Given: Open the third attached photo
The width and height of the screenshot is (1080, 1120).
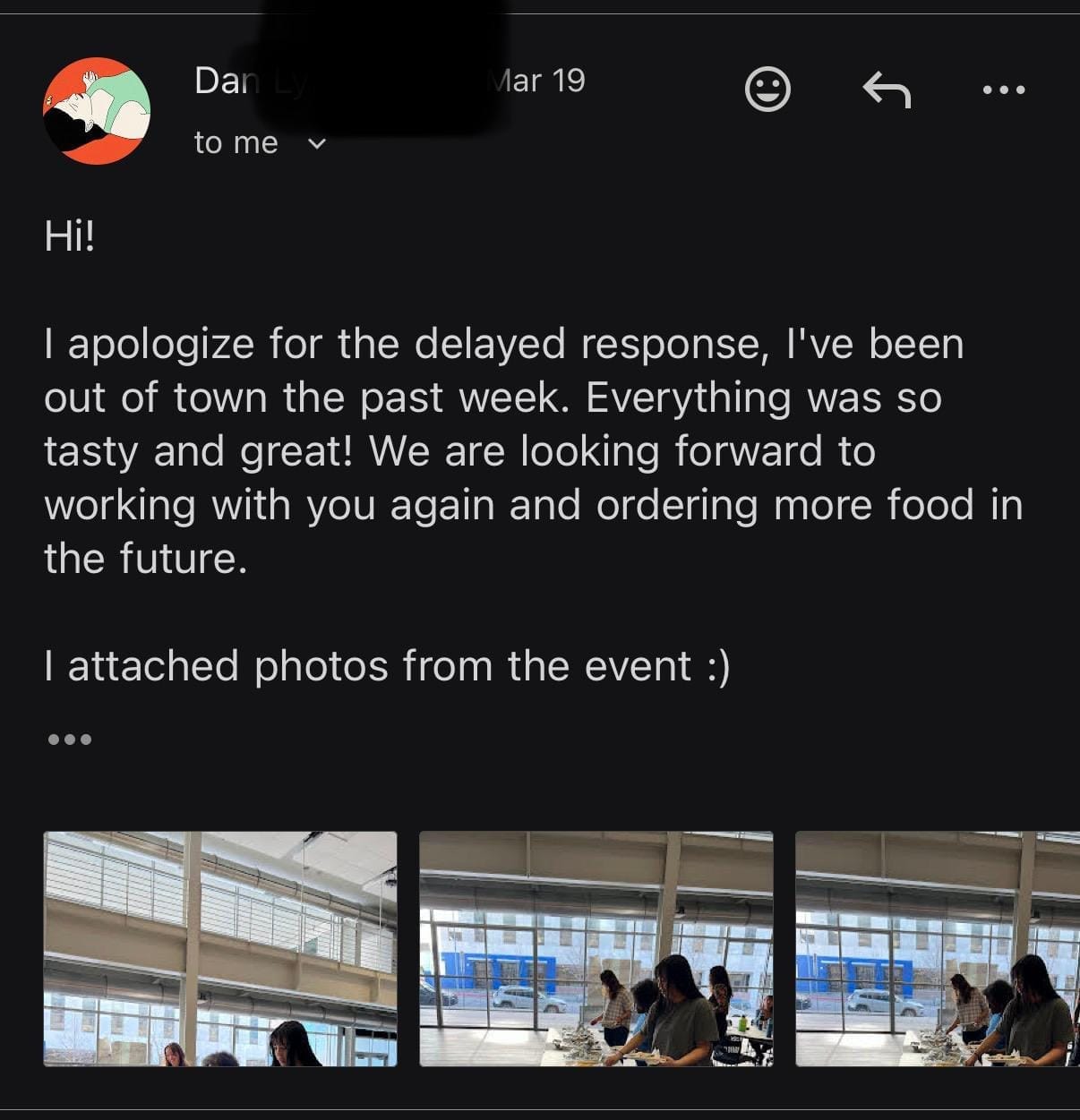Looking at the screenshot, I should click(937, 948).
